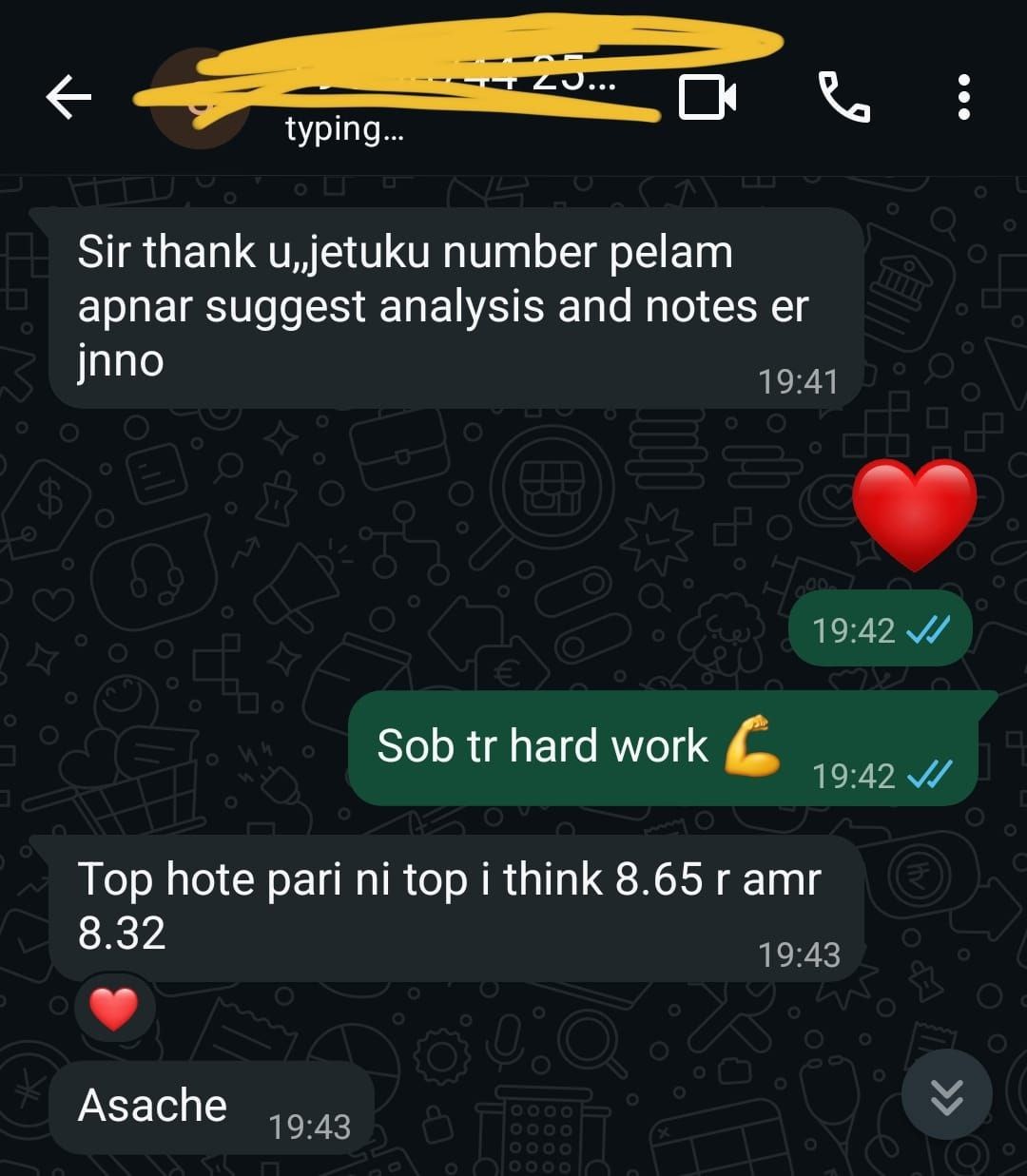Open the three-dot overflow menu

pos(963,98)
